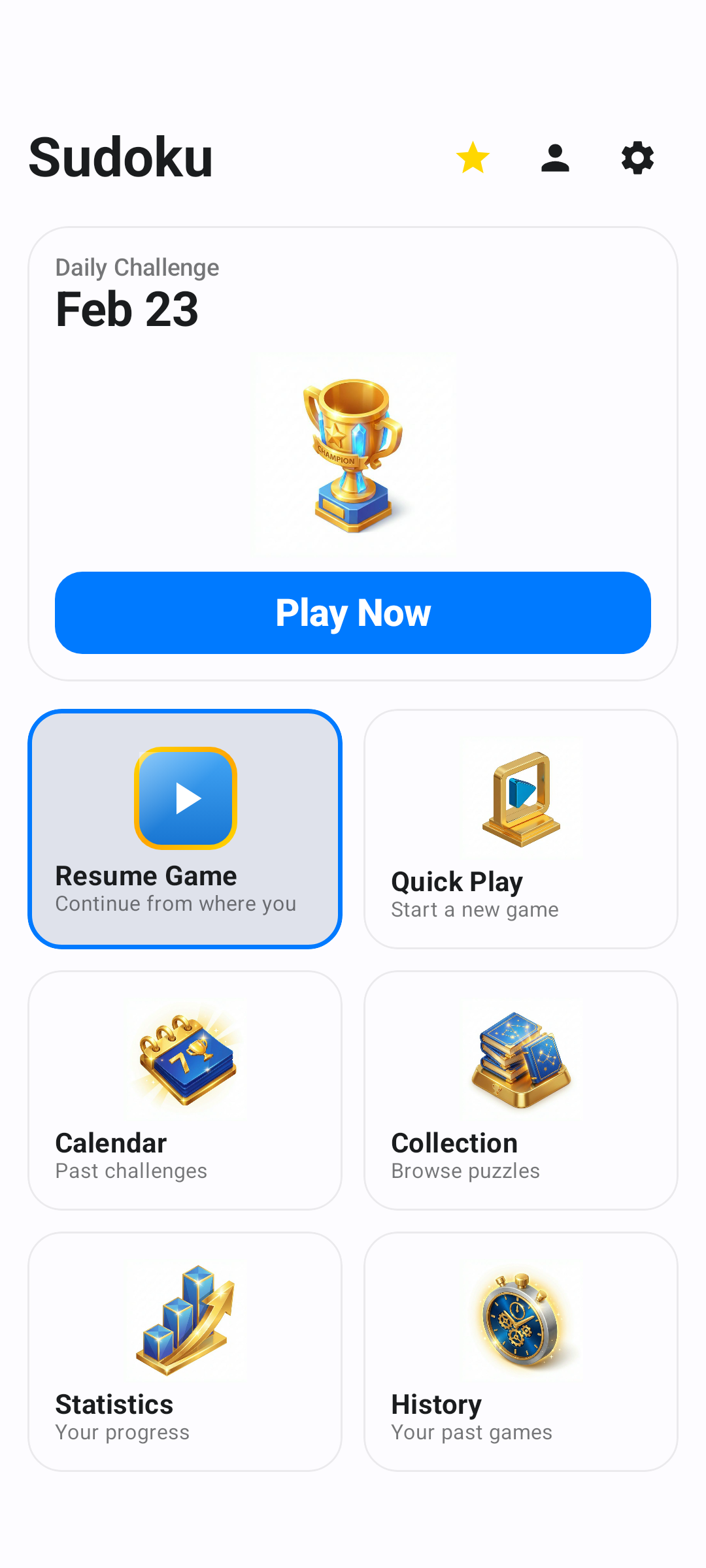Tap the stacked blue books Collection icon
This screenshot has height=1568, width=706.
(x=520, y=1058)
